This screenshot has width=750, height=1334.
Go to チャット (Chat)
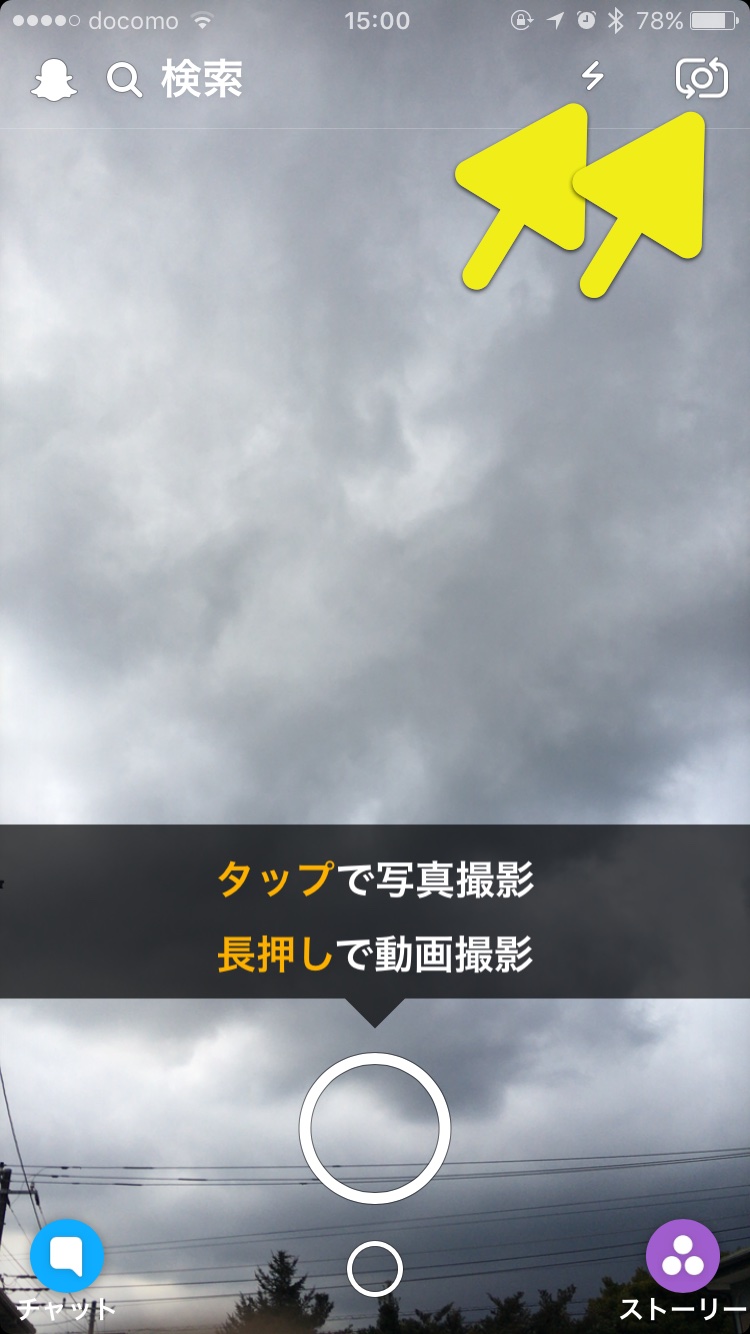tap(67, 1257)
